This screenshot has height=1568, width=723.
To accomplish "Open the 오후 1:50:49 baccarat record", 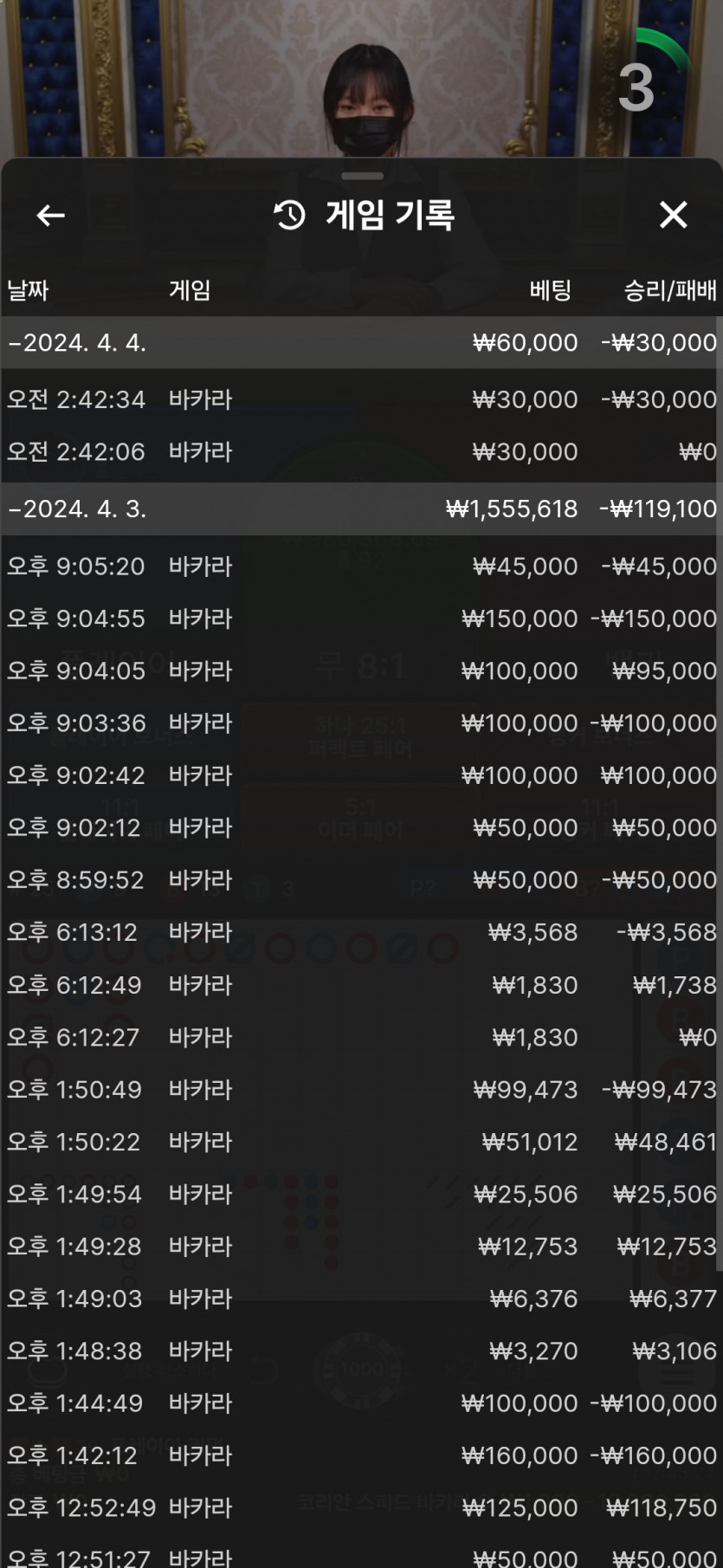I will pos(362,1089).
